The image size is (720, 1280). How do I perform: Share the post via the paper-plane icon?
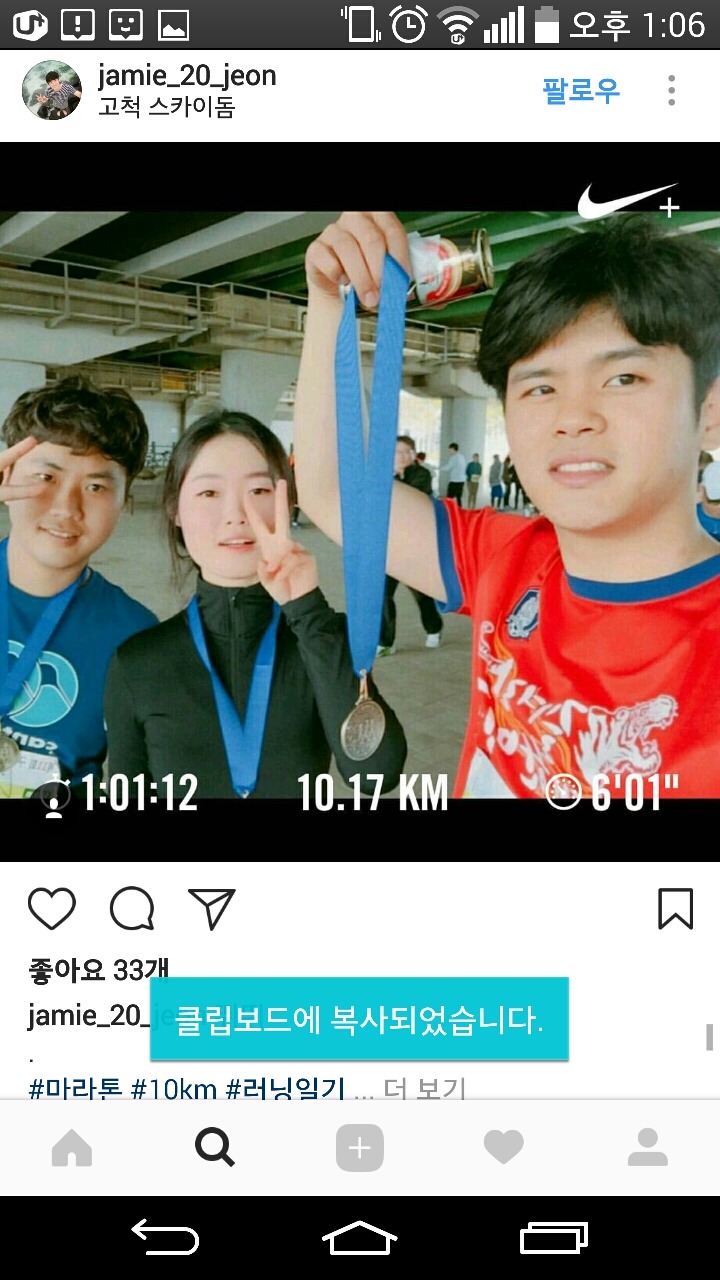(x=212, y=909)
